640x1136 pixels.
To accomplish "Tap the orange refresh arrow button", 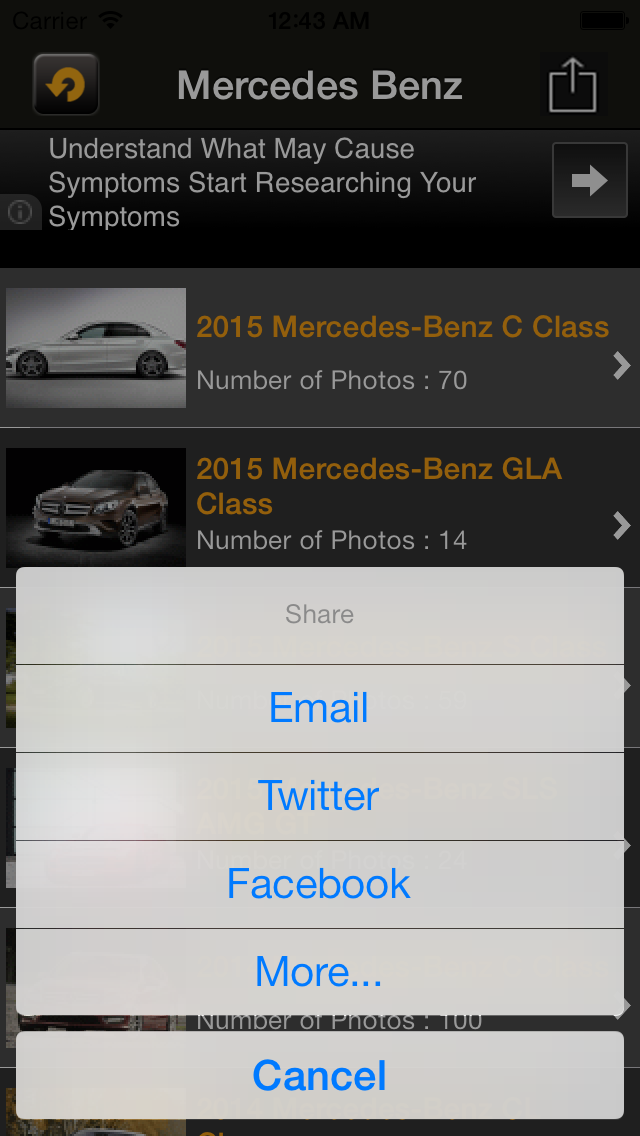I will point(66,84).
